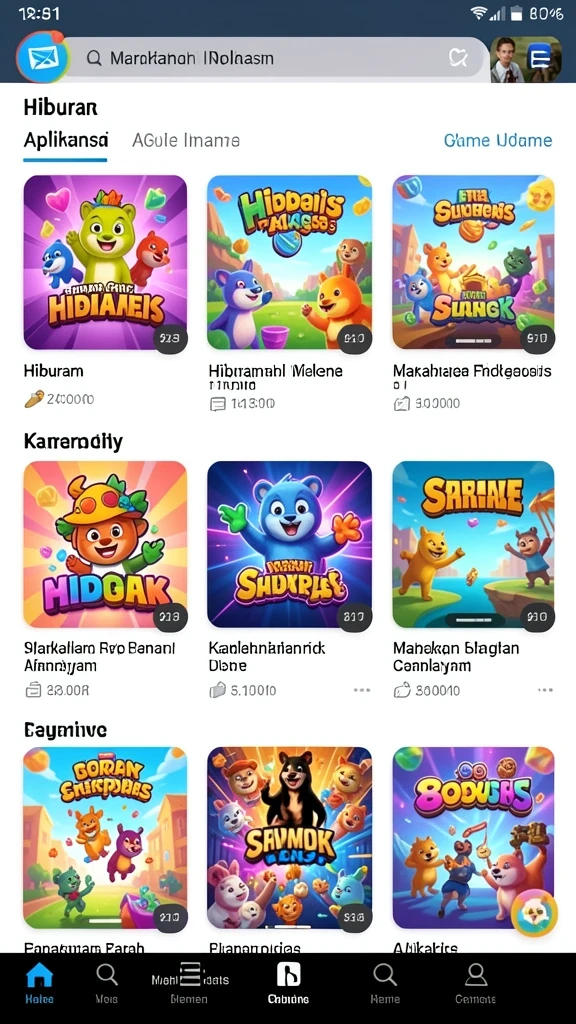Screen dimensions: 576x1024
Task: Open more options for Manakan Blagtan
Action: pyautogui.click(x=545, y=690)
